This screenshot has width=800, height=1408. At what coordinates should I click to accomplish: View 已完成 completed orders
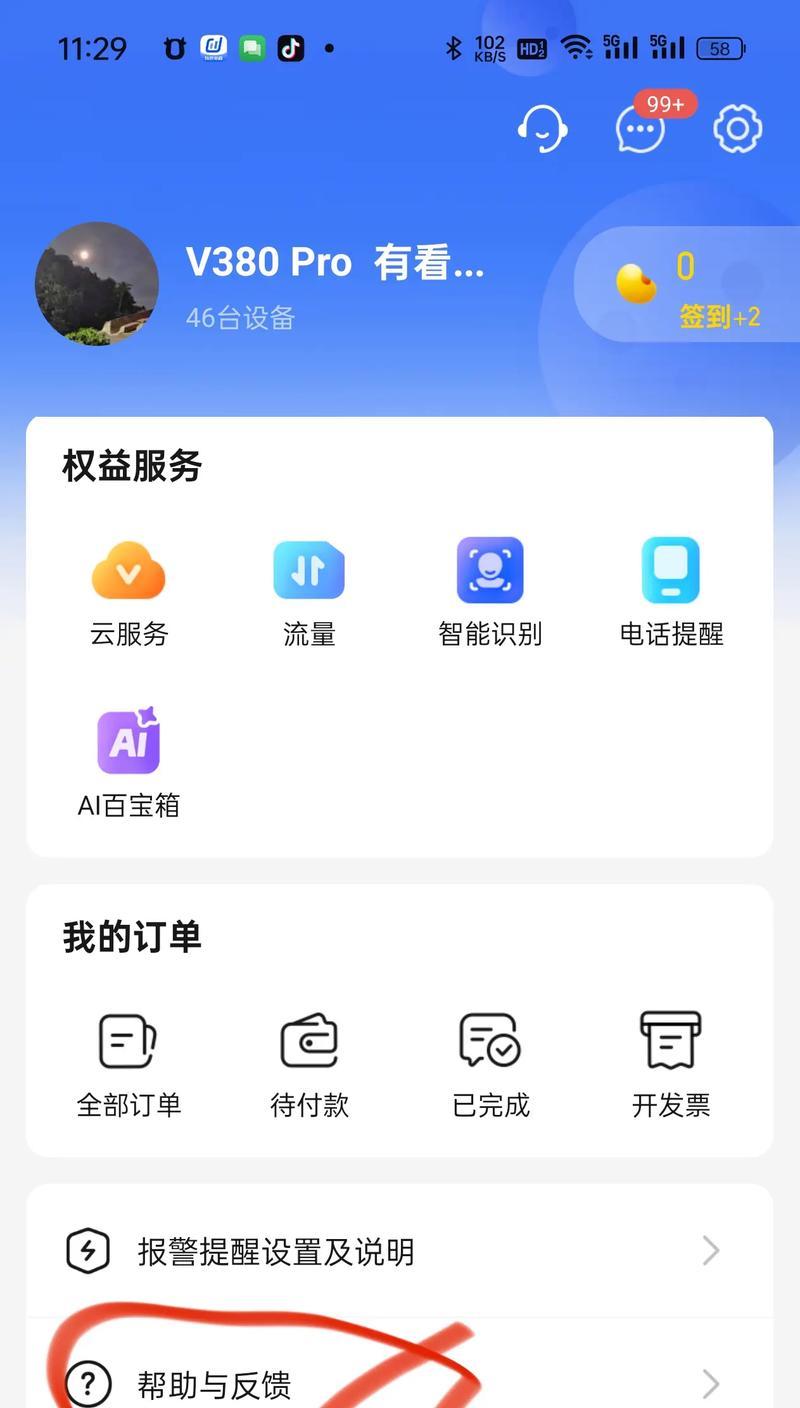pos(490,1064)
